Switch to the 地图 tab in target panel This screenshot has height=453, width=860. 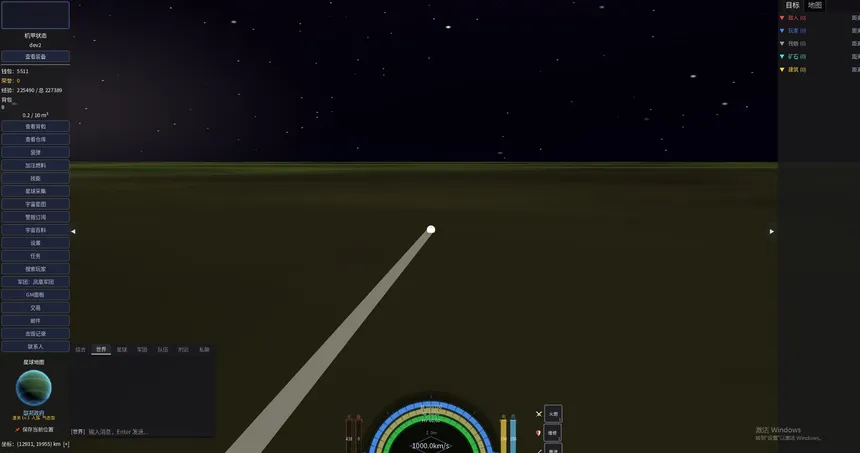814,5
